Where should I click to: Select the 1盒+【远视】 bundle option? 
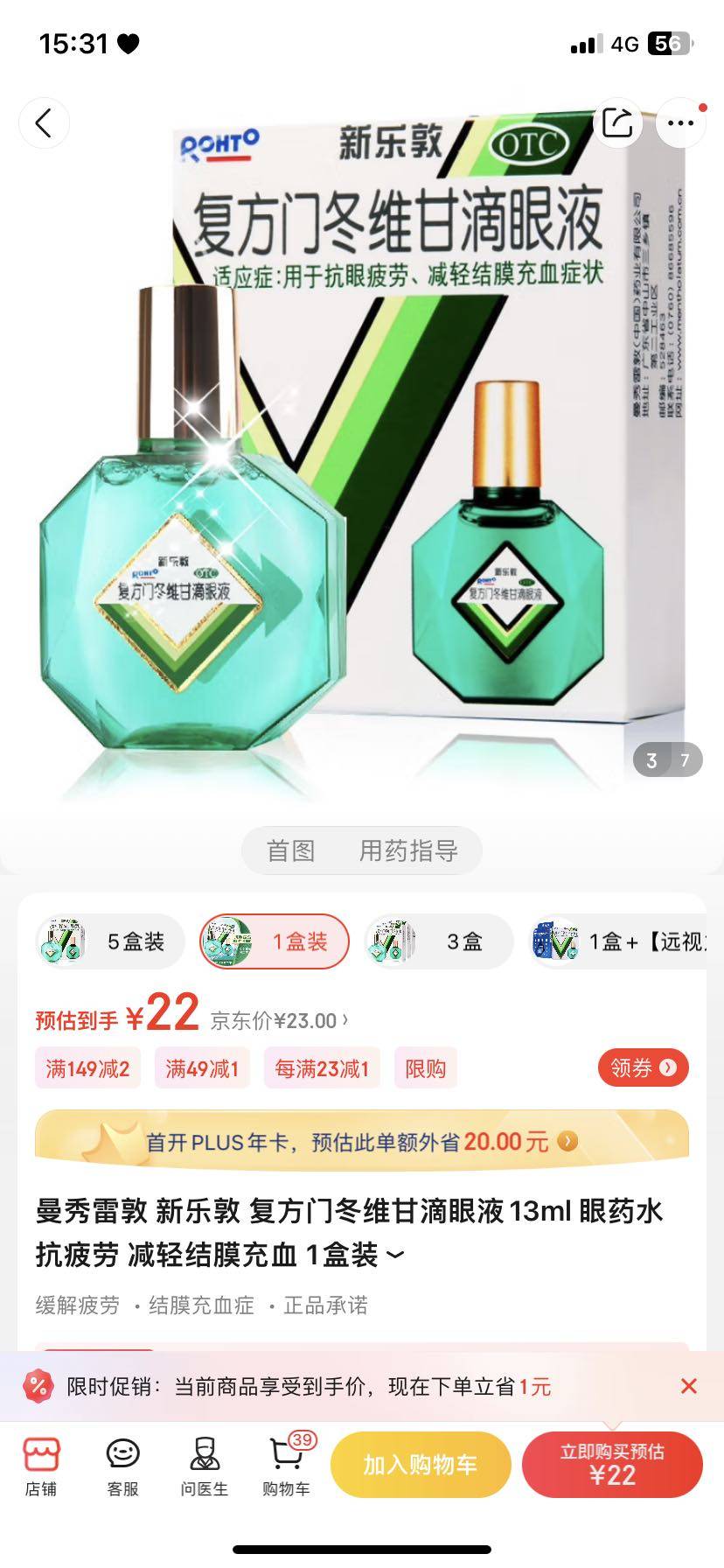click(x=619, y=941)
